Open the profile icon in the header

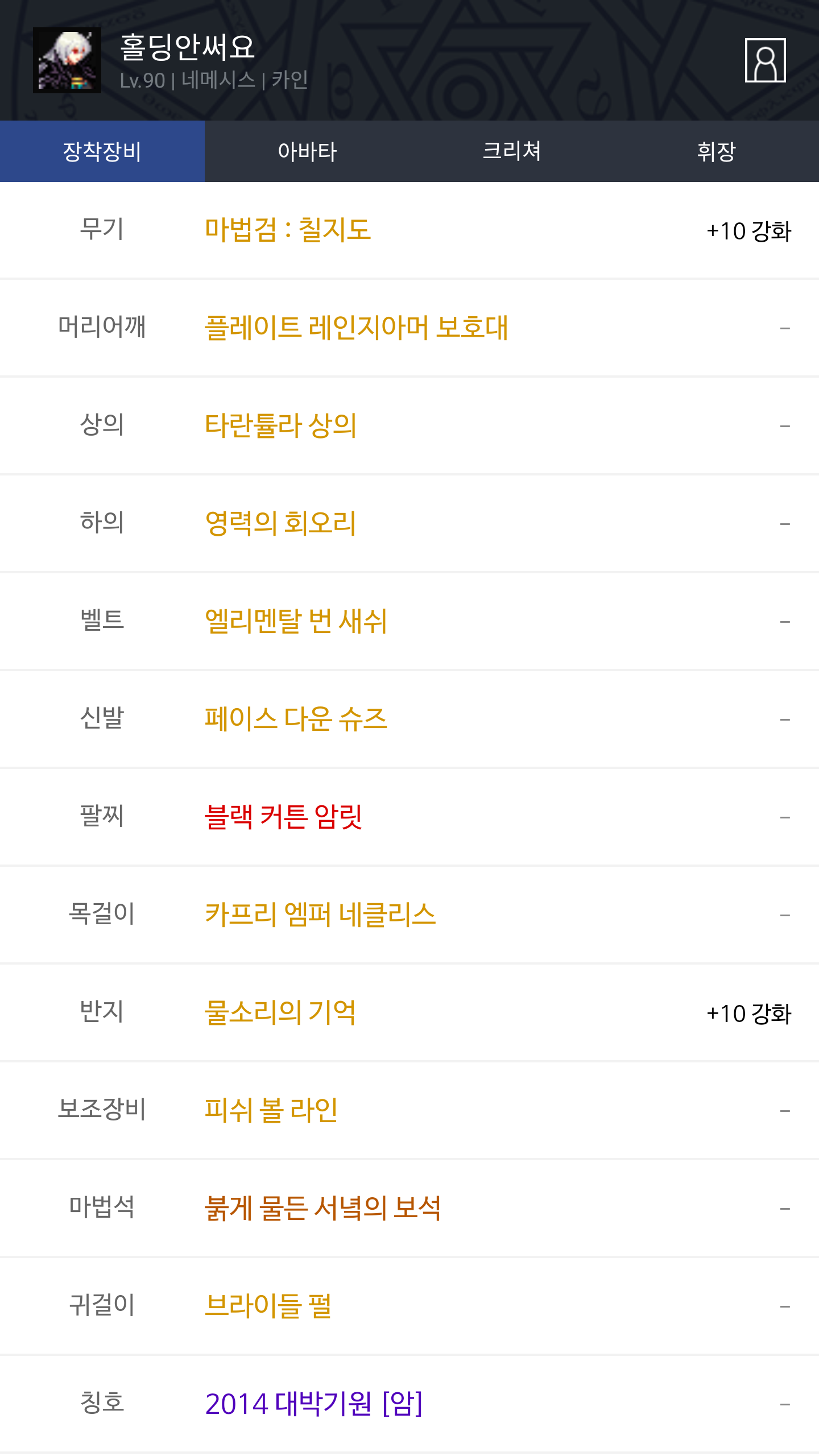coord(765,60)
